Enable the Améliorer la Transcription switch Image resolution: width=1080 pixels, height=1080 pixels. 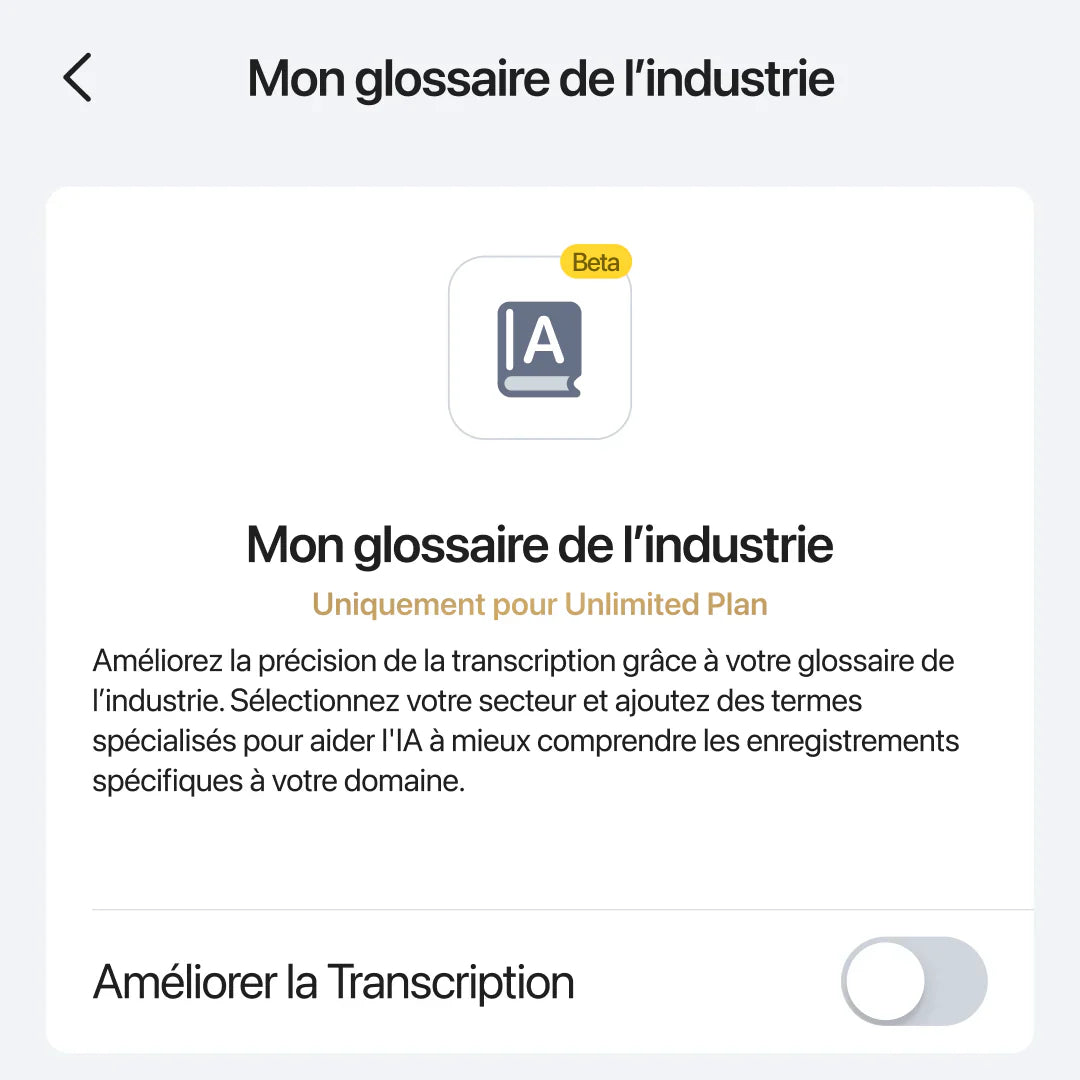pos(914,981)
